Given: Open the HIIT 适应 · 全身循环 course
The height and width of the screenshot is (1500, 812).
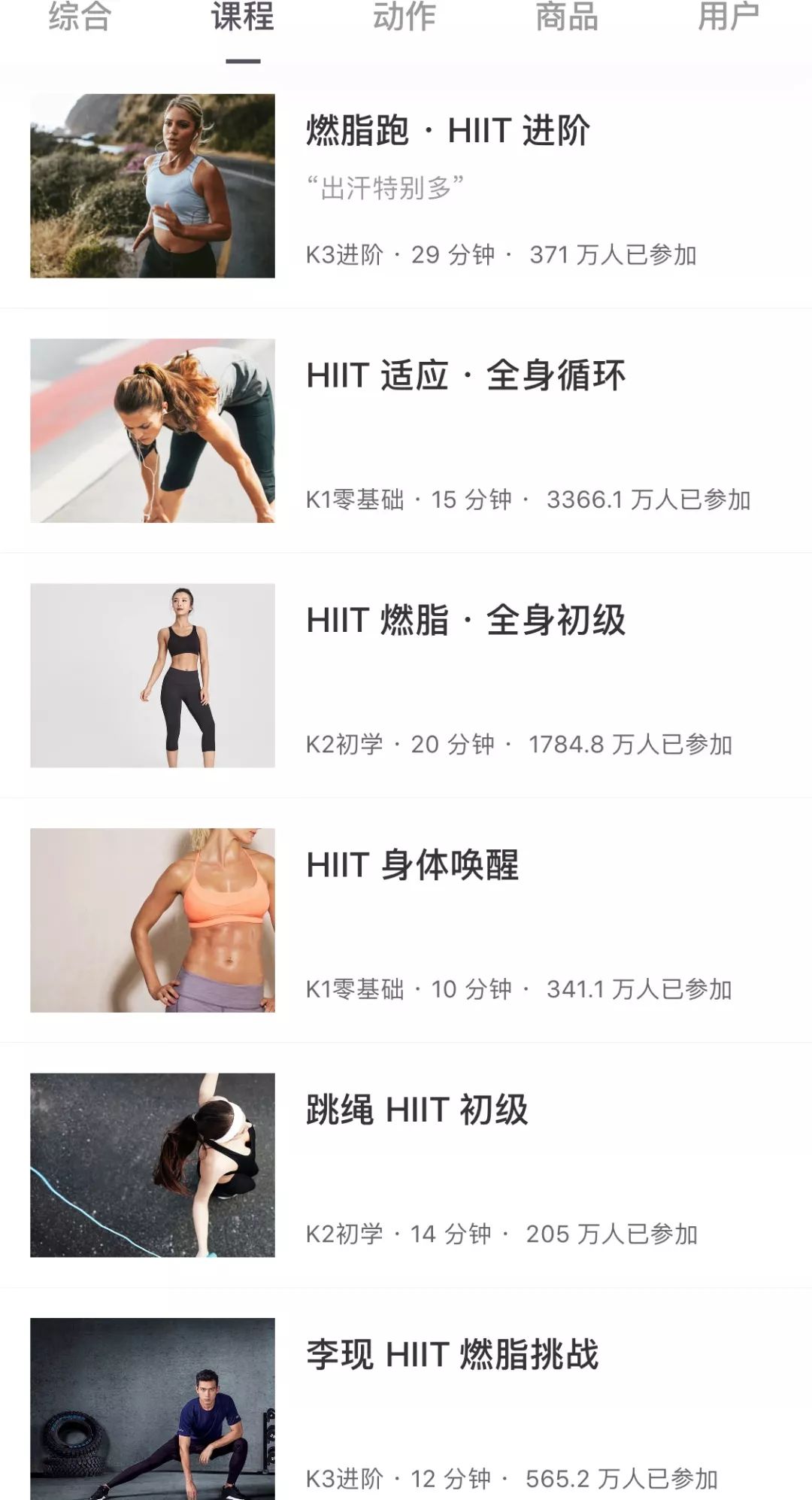Looking at the screenshot, I should pyautogui.click(x=406, y=431).
